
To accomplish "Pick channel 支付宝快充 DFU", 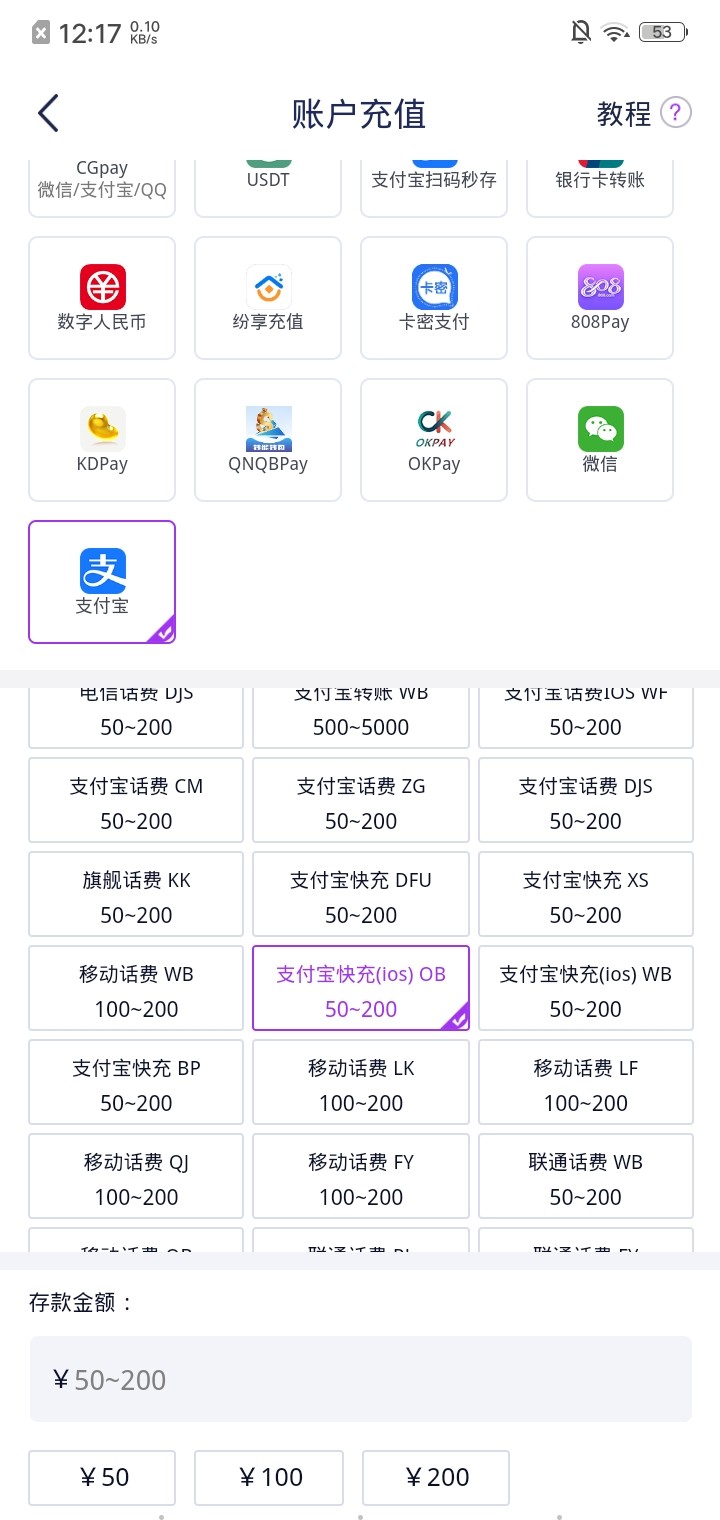I will 361,896.
